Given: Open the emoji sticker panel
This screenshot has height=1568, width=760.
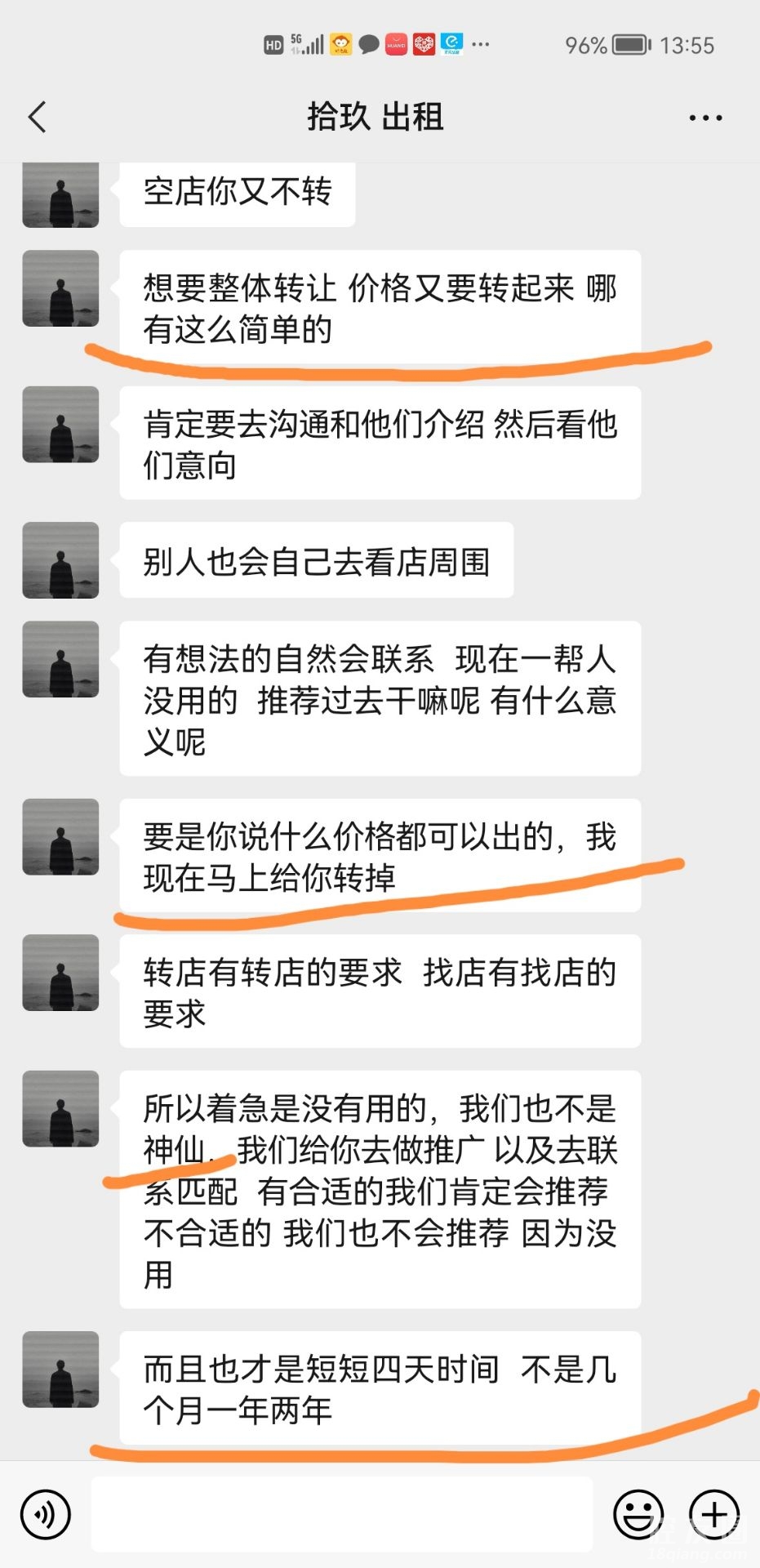Looking at the screenshot, I should [638, 1514].
